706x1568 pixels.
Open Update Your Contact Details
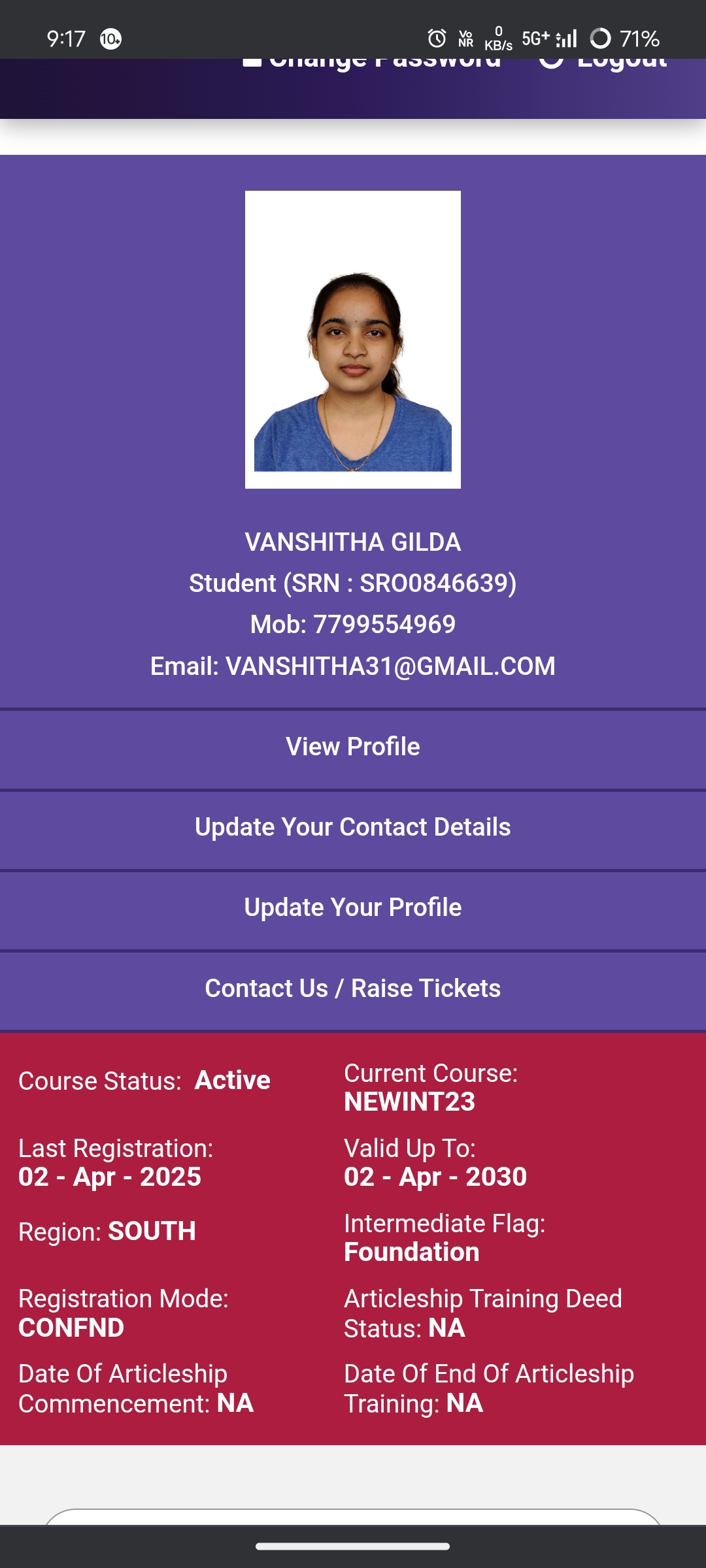coord(353,827)
